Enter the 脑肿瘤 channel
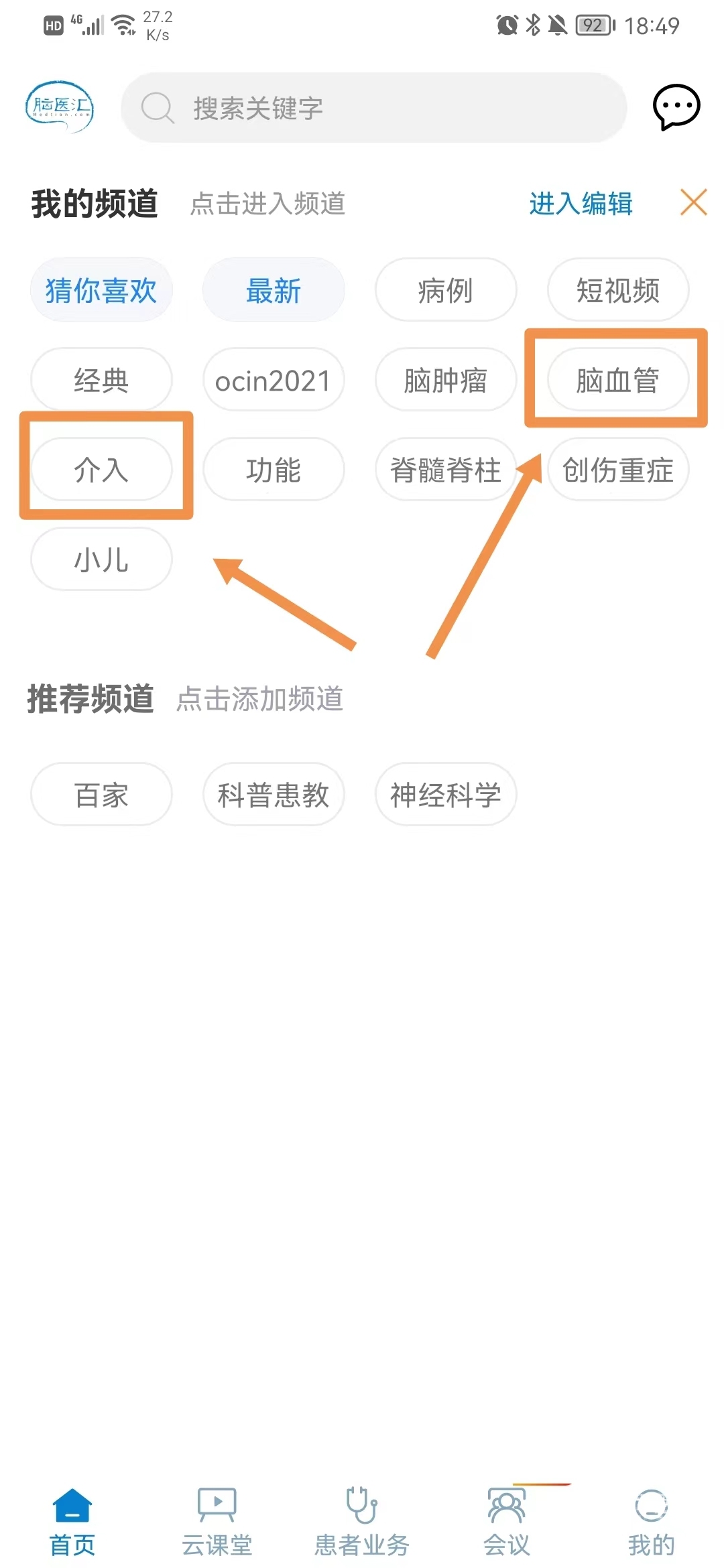 tap(446, 380)
